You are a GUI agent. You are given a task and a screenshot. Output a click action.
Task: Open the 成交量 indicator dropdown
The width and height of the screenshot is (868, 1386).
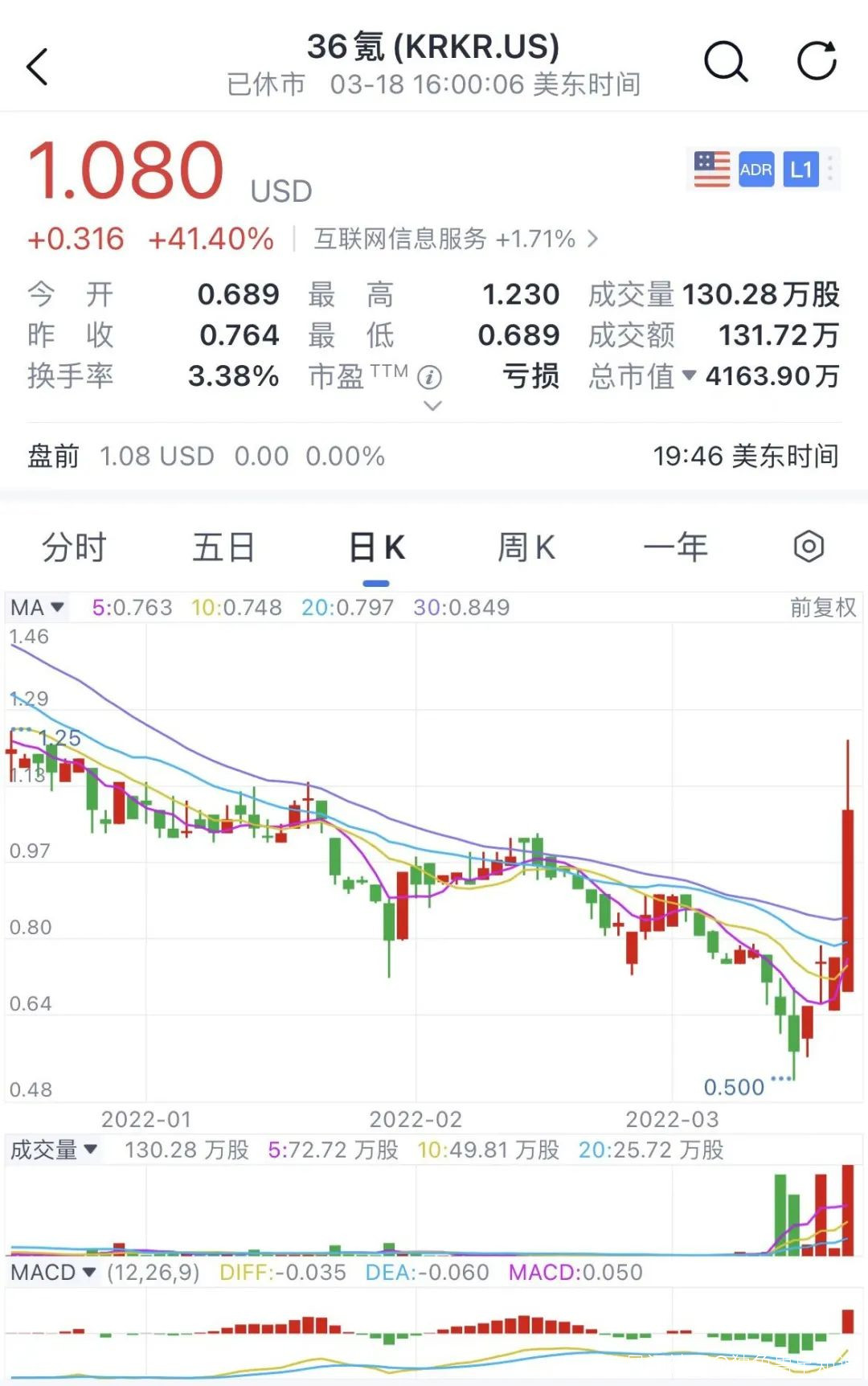(54, 1150)
